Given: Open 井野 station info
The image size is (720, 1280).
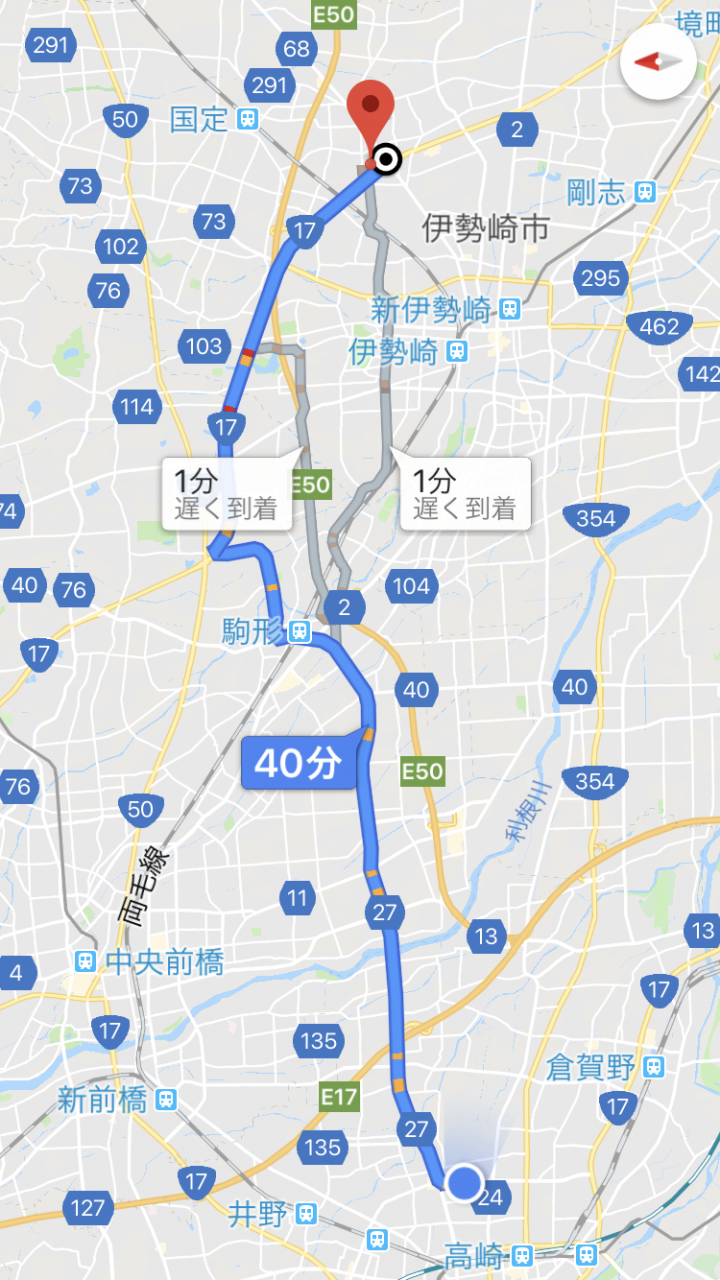Looking at the screenshot, I should point(307,1214).
